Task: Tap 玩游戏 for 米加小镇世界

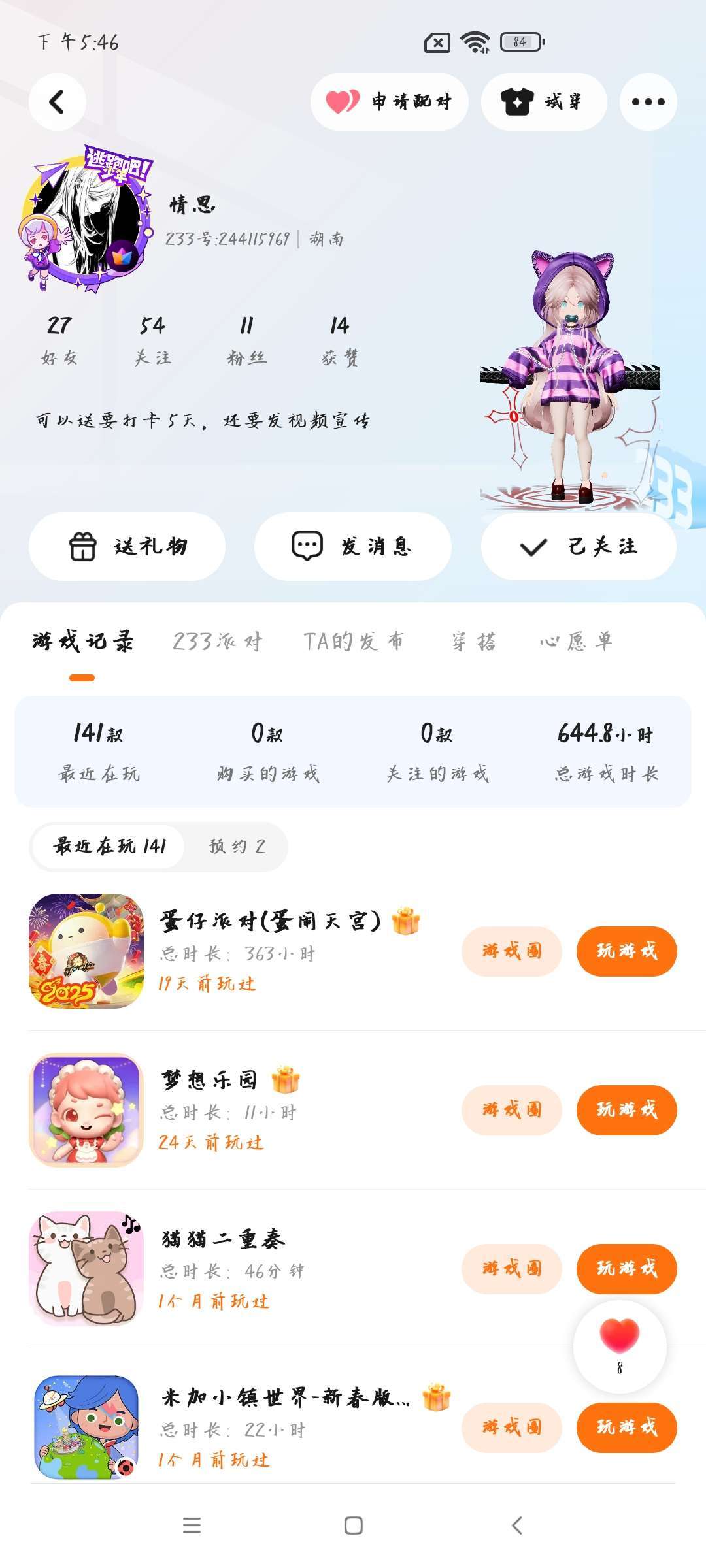Action: click(x=626, y=1428)
